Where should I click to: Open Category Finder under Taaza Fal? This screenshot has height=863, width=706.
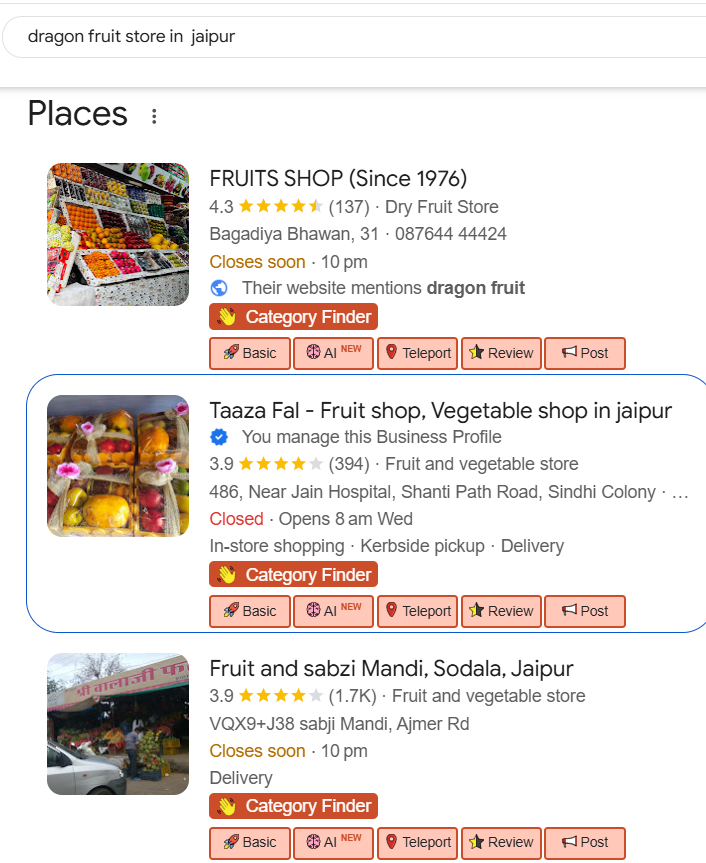(x=293, y=575)
